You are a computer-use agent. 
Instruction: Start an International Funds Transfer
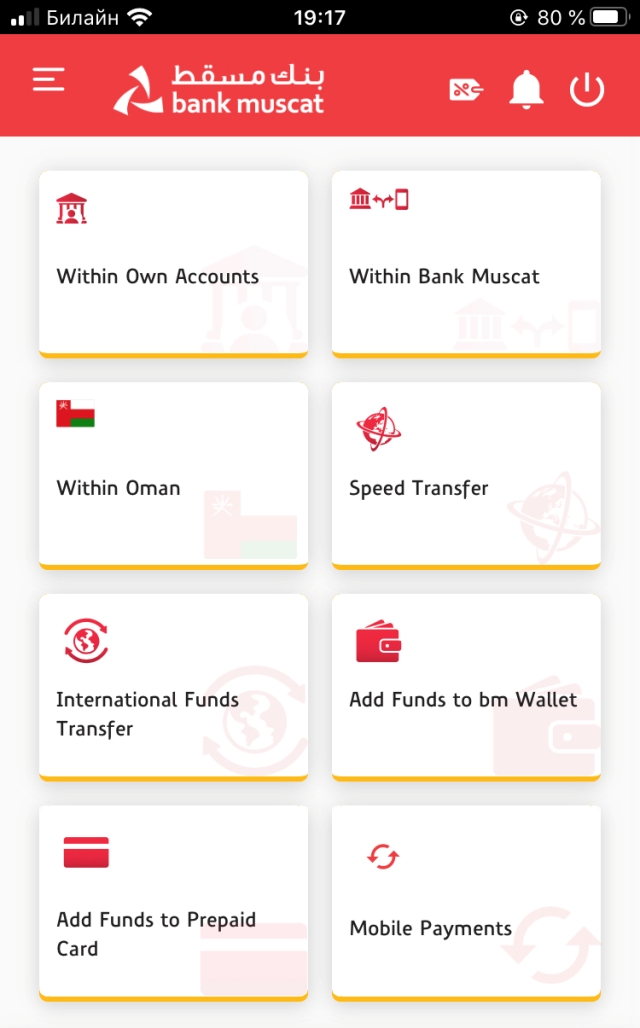click(x=173, y=687)
